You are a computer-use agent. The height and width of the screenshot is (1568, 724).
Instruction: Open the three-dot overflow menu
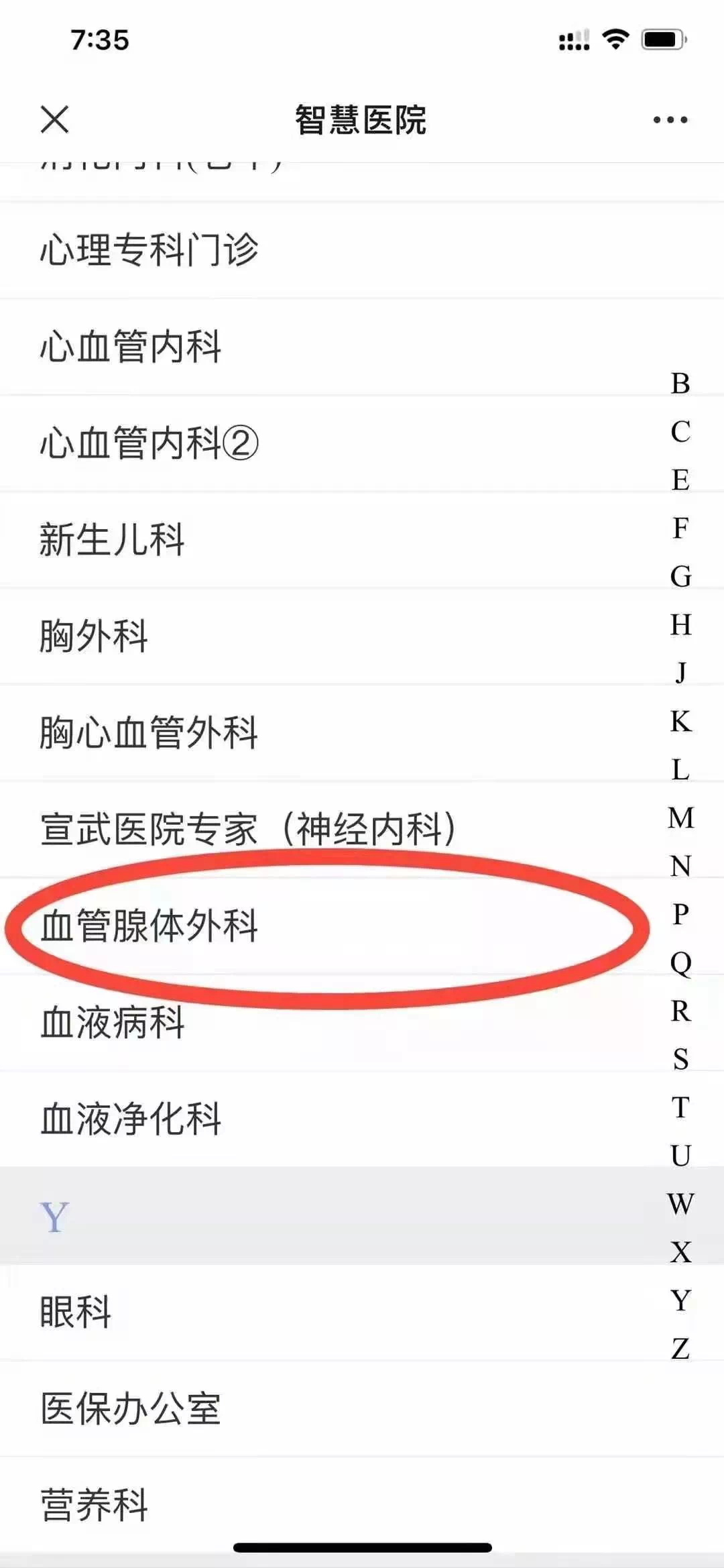[670, 120]
